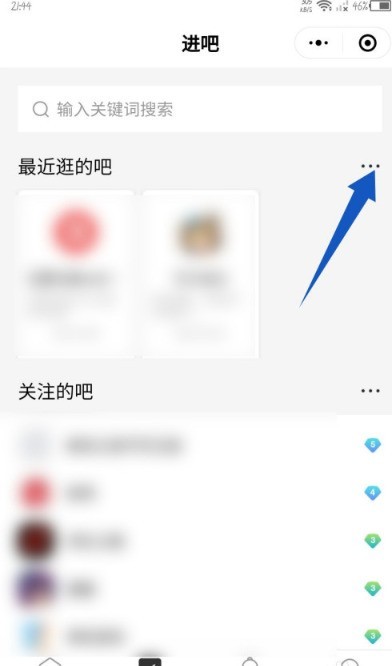Open the recently visited bar with red avatar

click(x=75, y=274)
